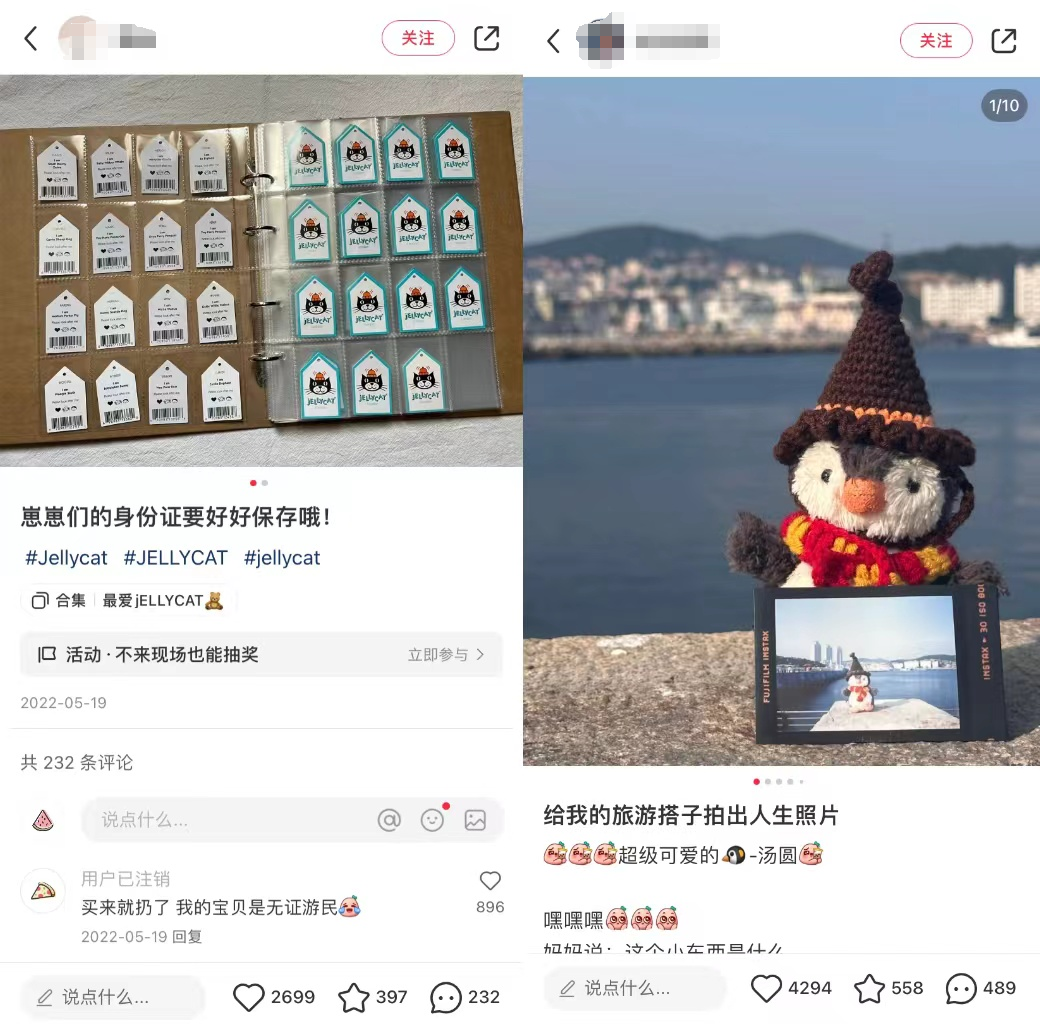The height and width of the screenshot is (1024, 1040).
Task: Like the Jellycat tags post with 2699 likes
Action: point(249,997)
